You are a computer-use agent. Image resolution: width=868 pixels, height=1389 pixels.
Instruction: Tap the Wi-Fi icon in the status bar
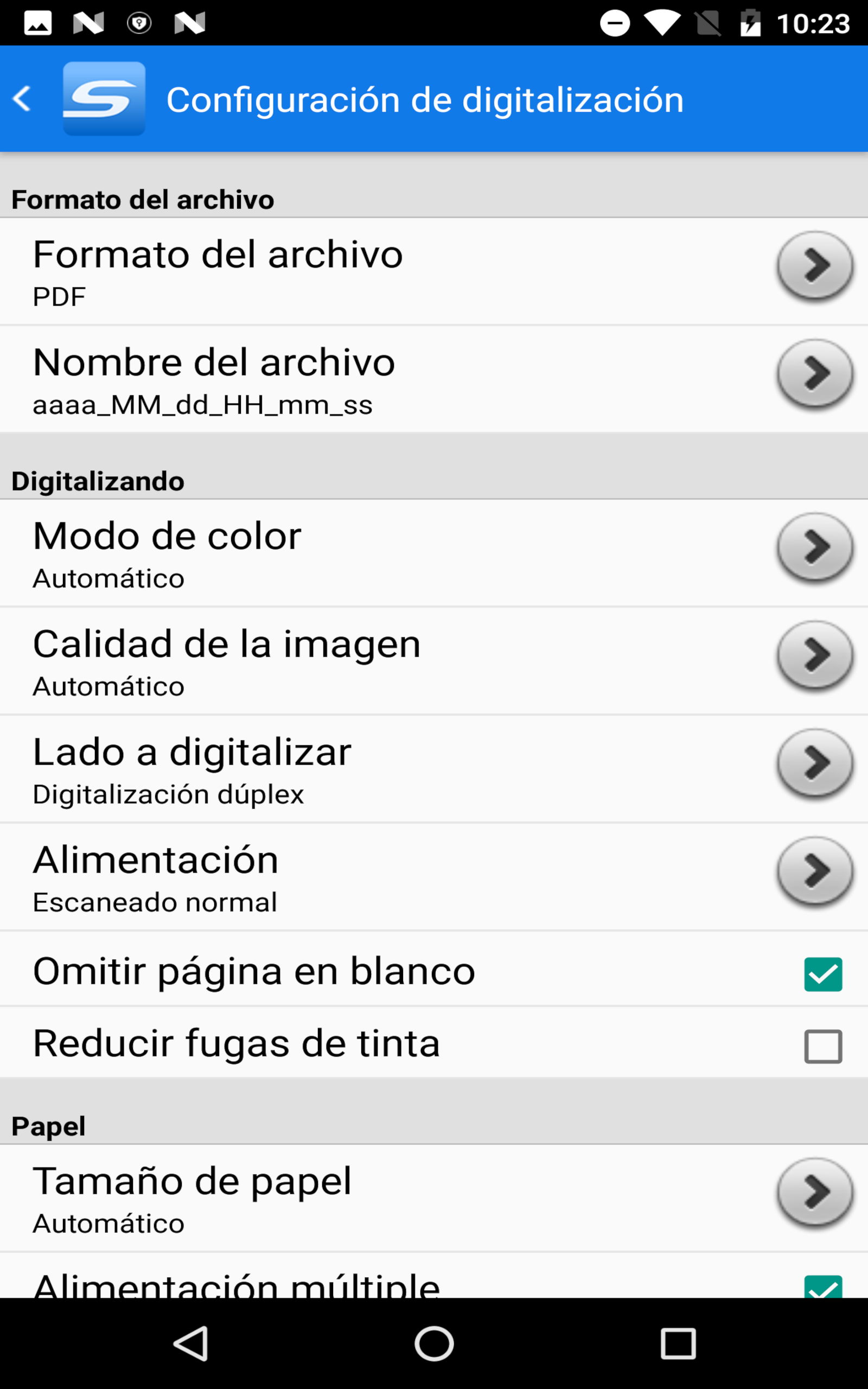point(662,23)
